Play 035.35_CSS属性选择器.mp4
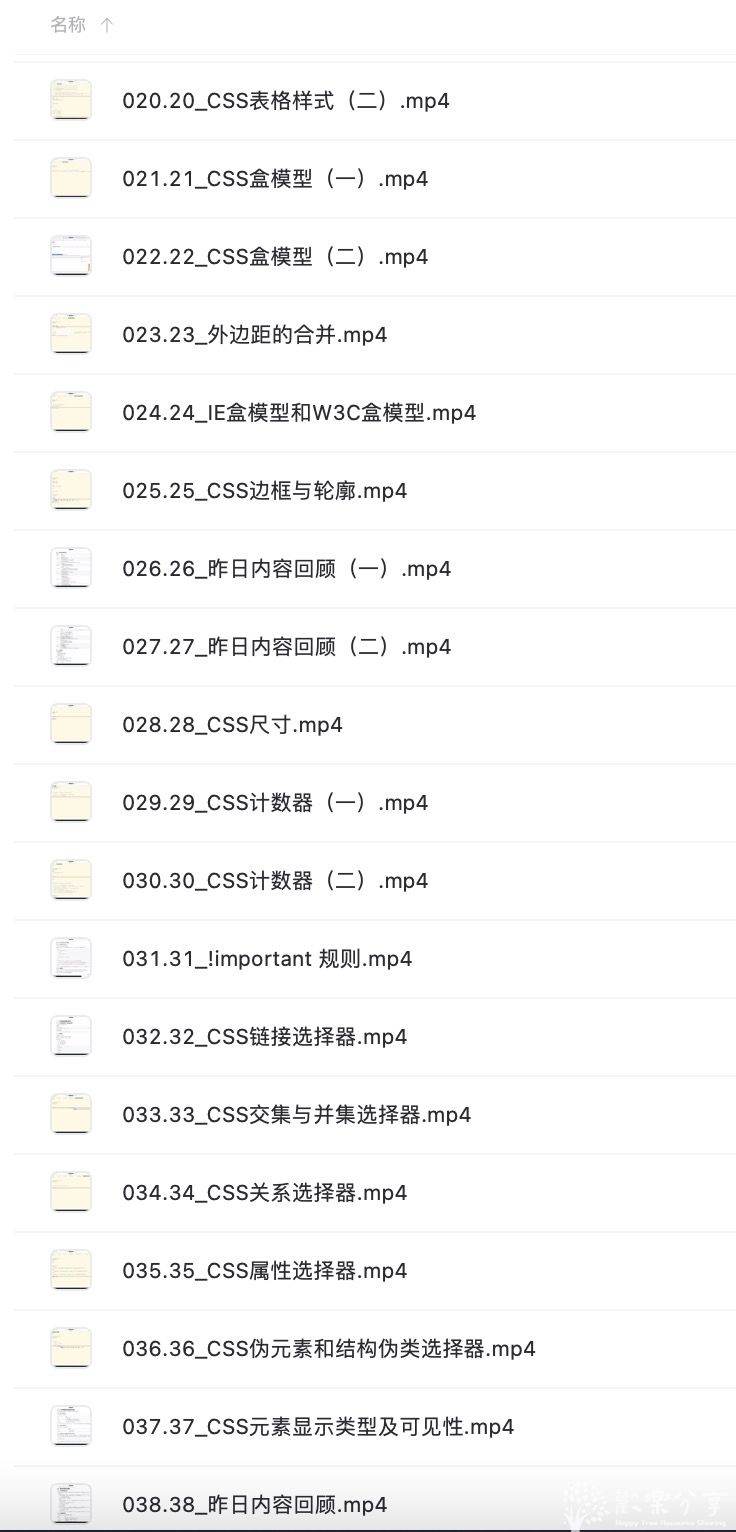Viewport: 736px width, 1532px height. point(264,1271)
